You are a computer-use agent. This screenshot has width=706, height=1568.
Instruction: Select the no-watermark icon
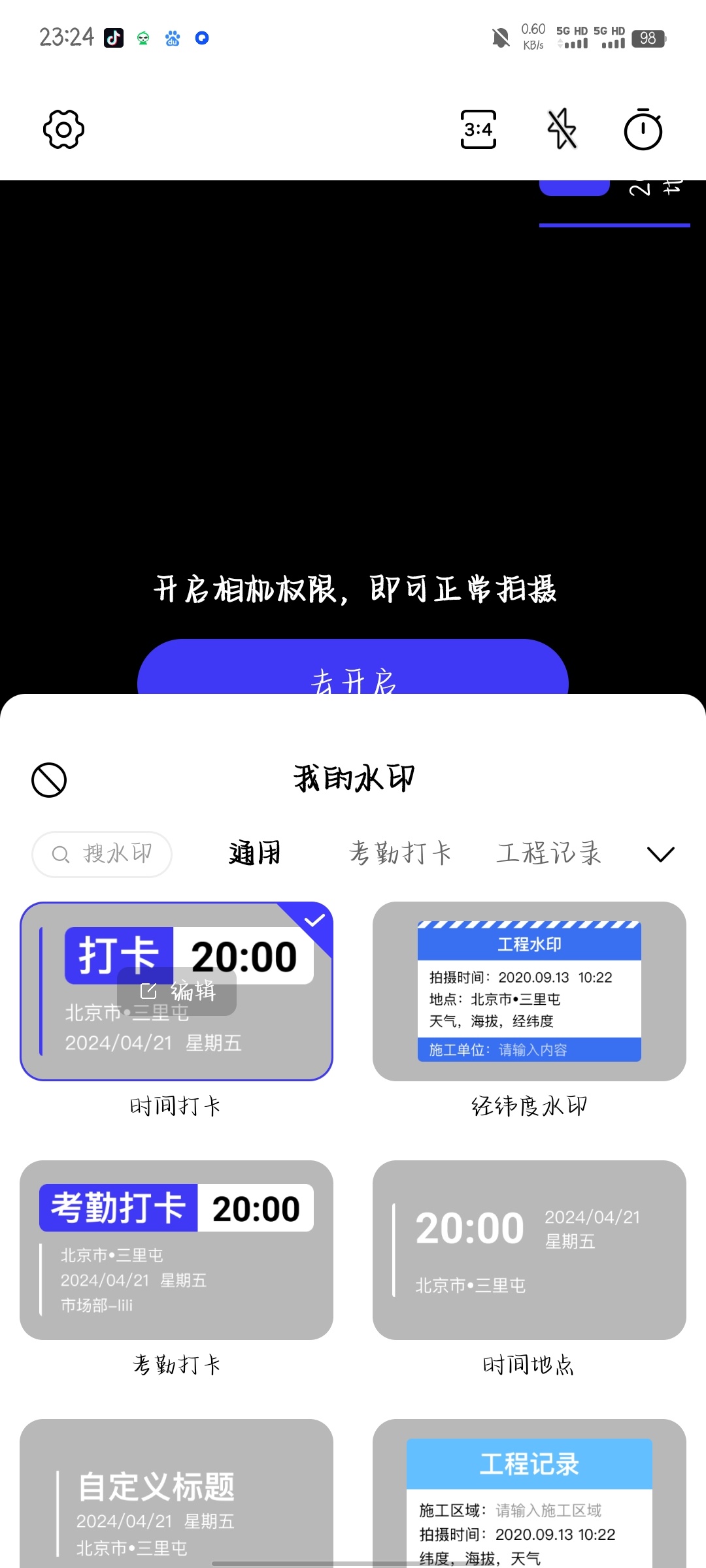[49, 780]
